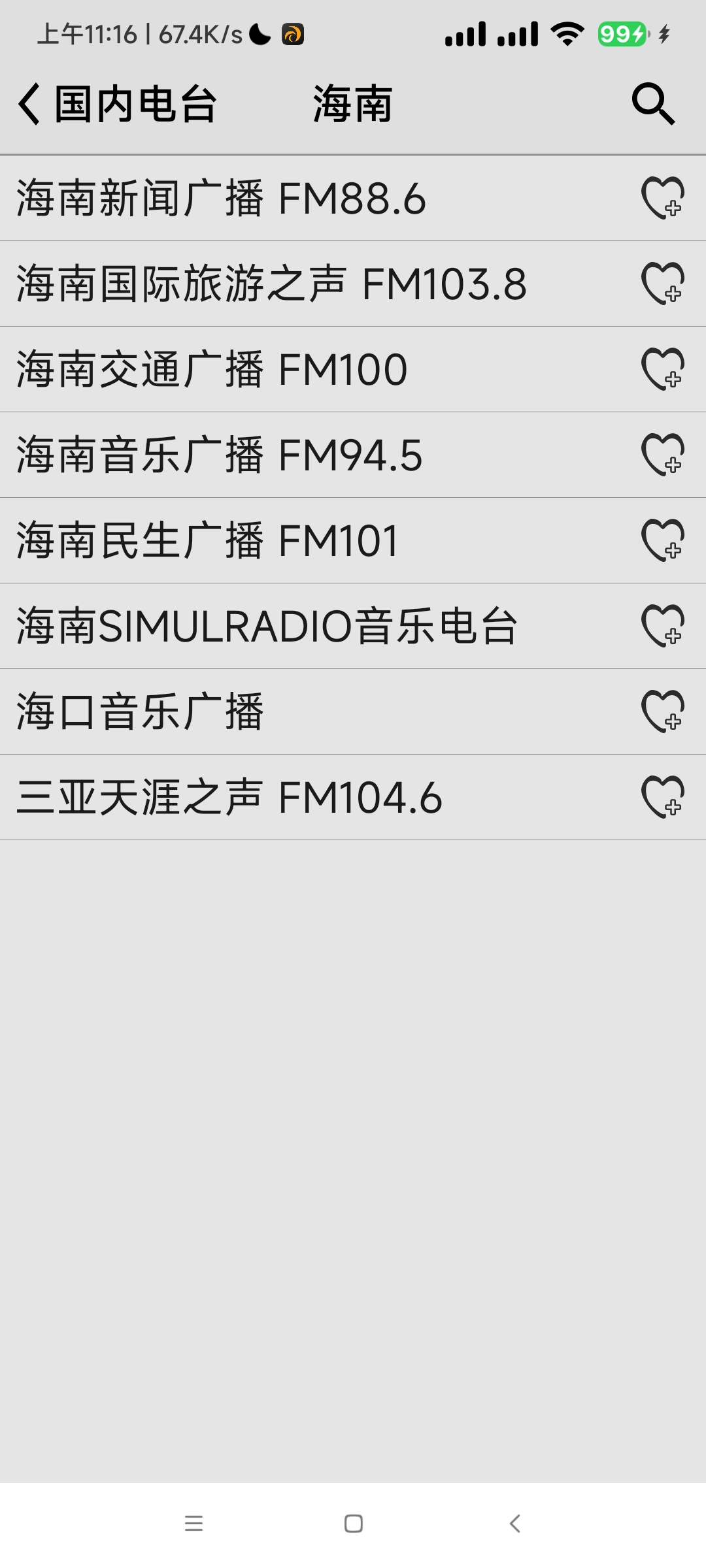Favorite 海南国际旅游之声 FM103.8
Image resolution: width=706 pixels, height=1568 pixels.
662,284
